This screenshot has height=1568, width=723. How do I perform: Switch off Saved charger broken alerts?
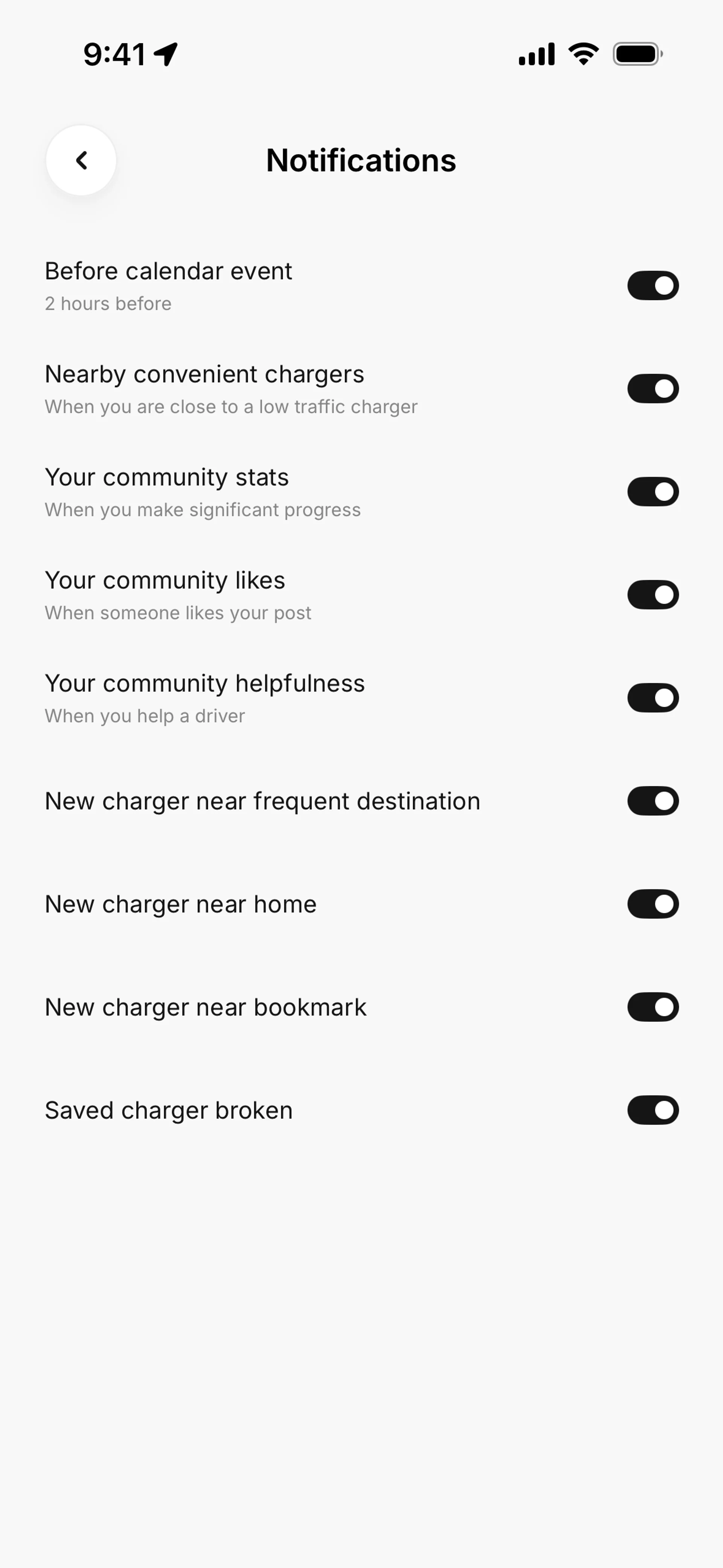point(653,1110)
